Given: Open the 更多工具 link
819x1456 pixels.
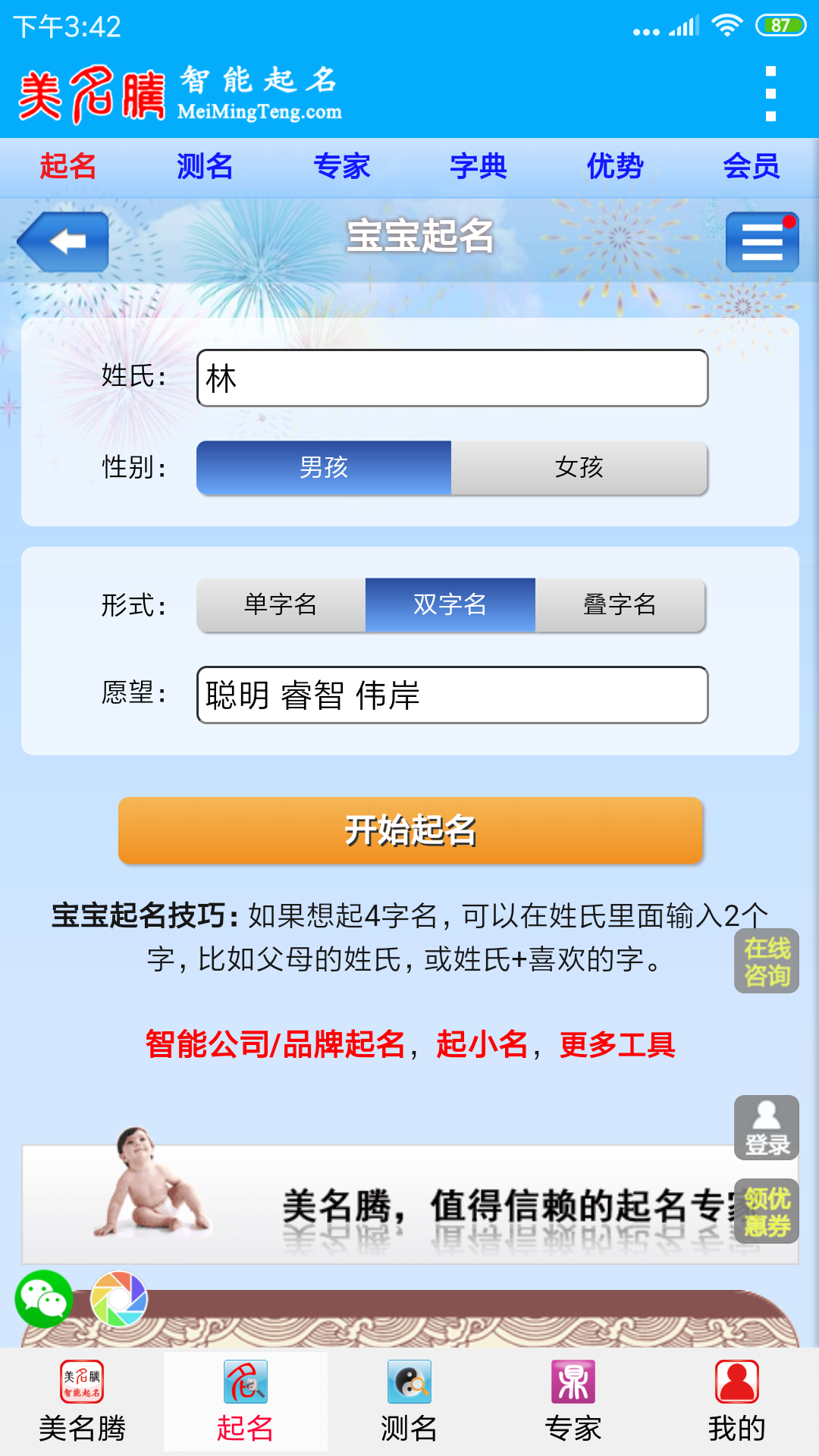Looking at the screenshot, I should (x=617, y=1044).
